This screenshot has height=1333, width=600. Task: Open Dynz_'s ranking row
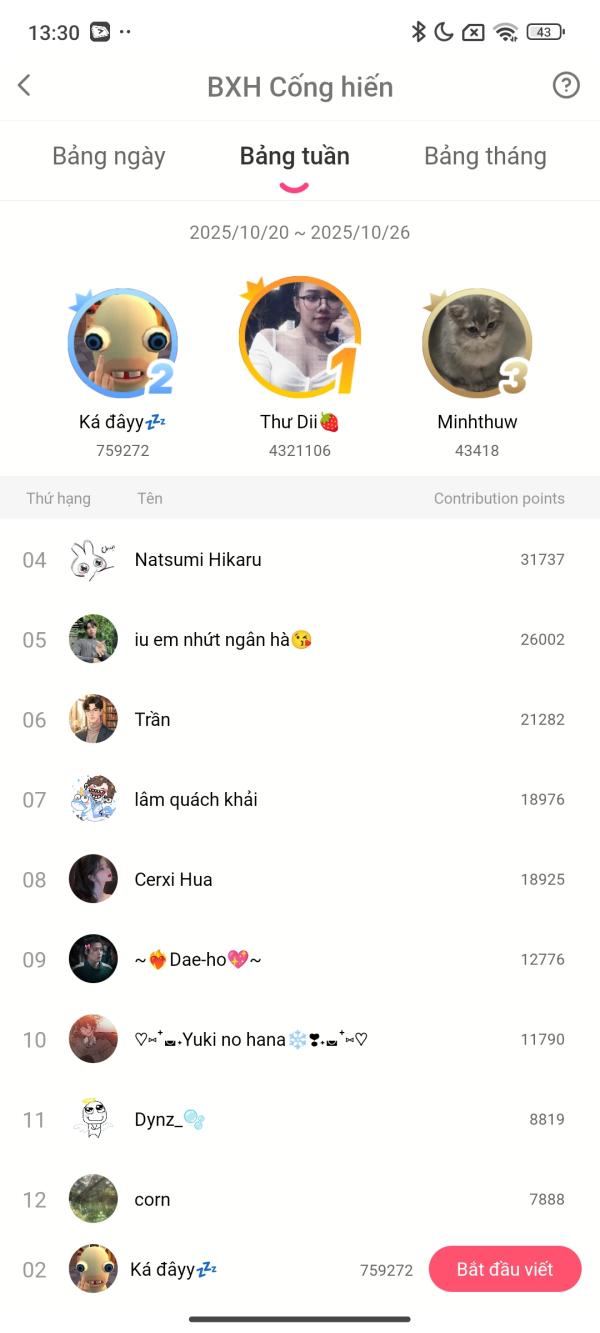[299, 1120]
